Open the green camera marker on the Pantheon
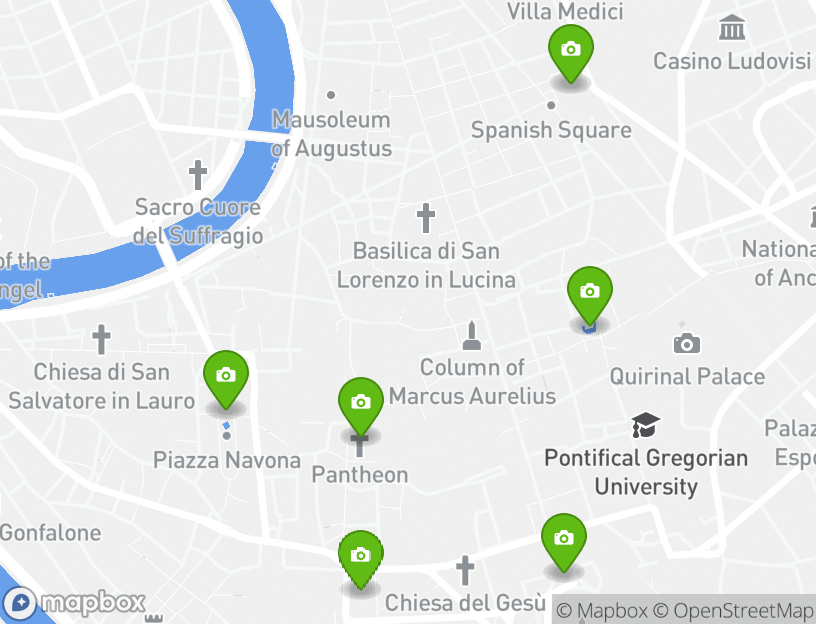 [360, 404]
